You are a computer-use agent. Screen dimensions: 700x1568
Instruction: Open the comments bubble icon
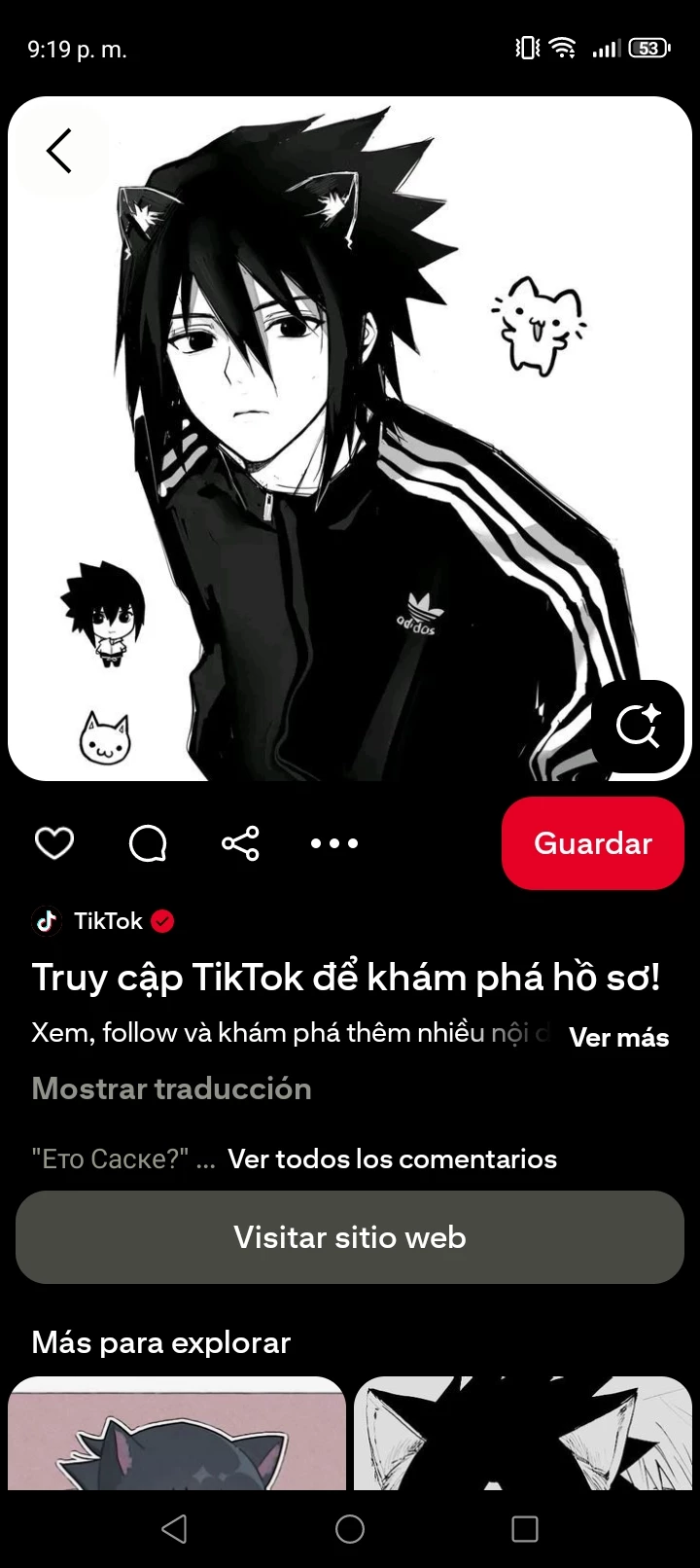click(148, 843)
